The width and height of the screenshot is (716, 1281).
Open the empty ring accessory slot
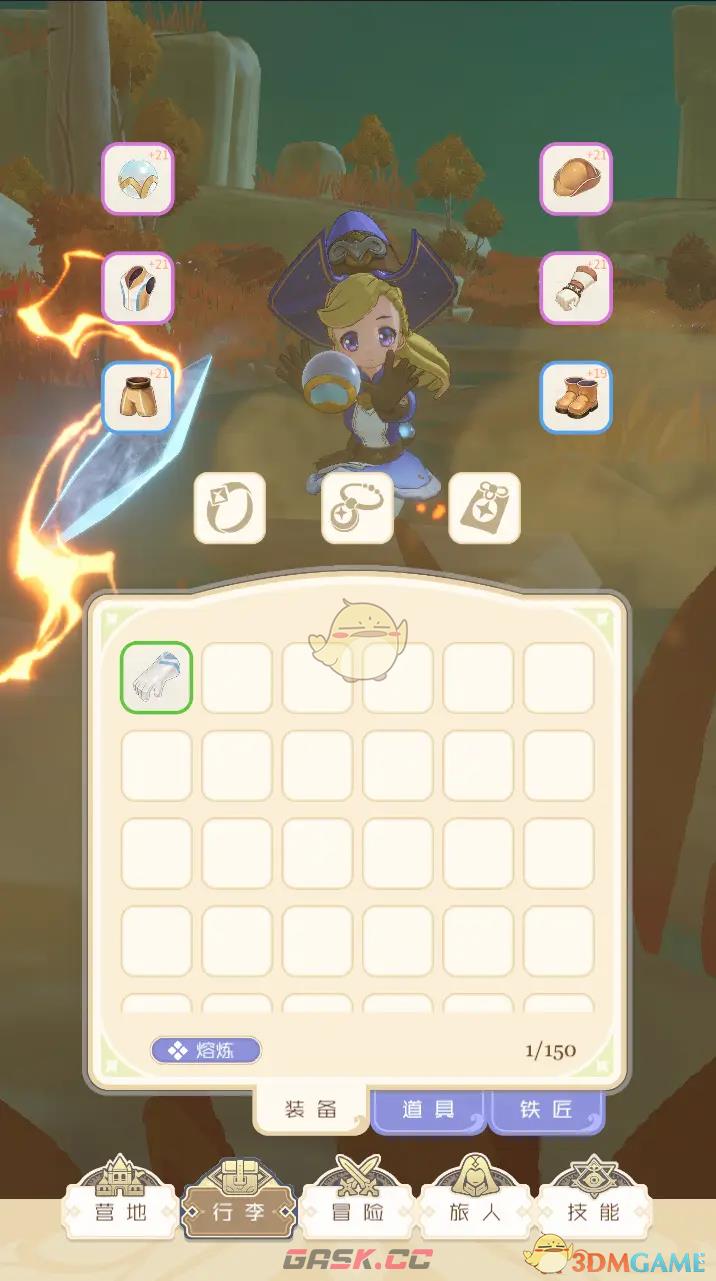[230, 508]
